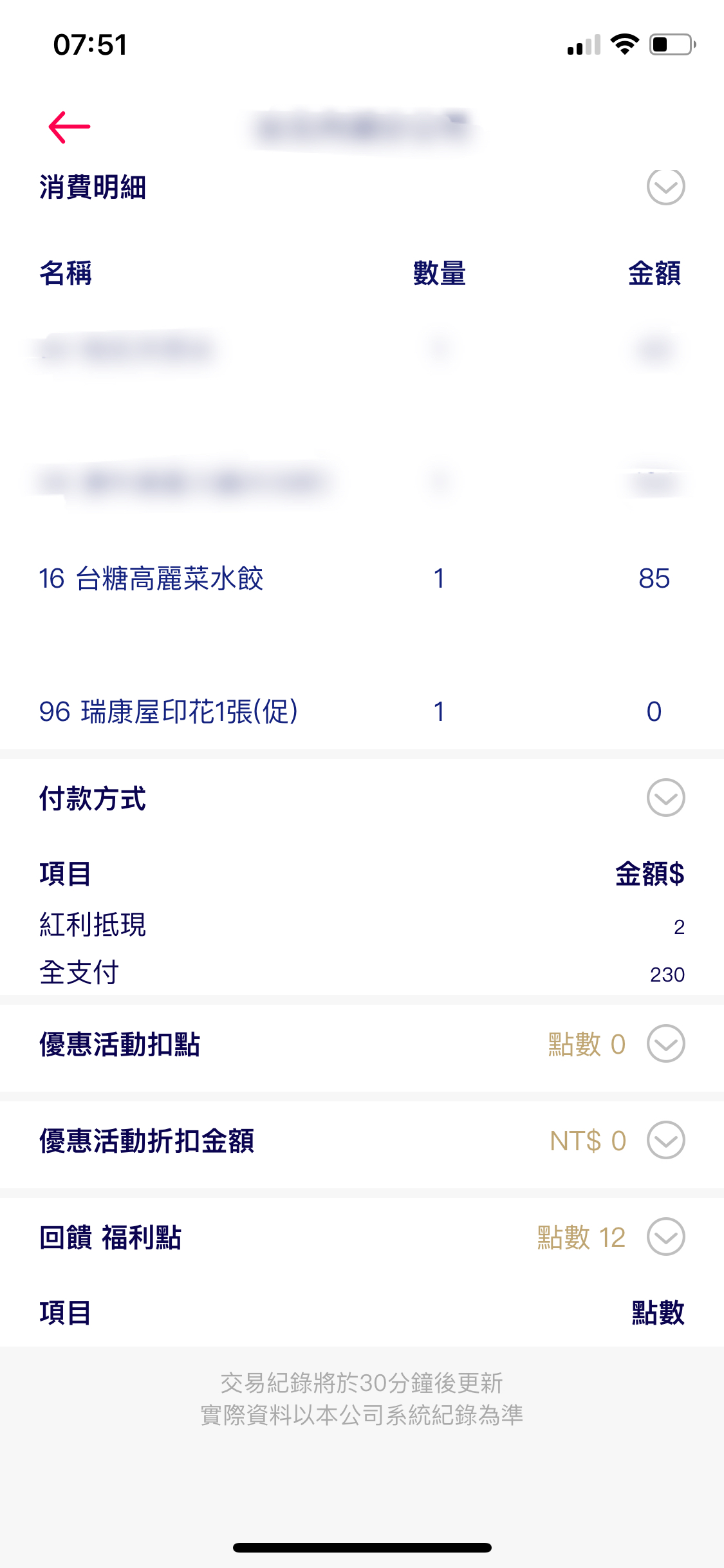This screenshot has height=1568, width=724.
Task: Collapse the 付款方式 section
Action: click(665, 798)
